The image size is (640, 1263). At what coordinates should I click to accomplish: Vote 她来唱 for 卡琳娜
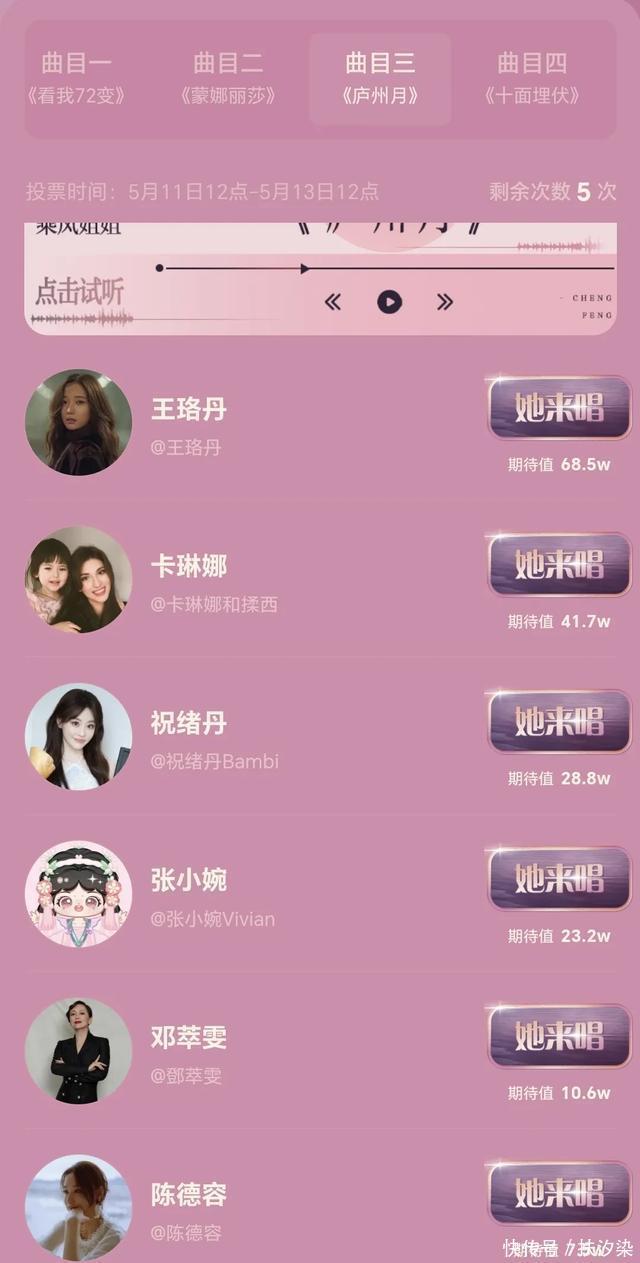coord(559,565)
